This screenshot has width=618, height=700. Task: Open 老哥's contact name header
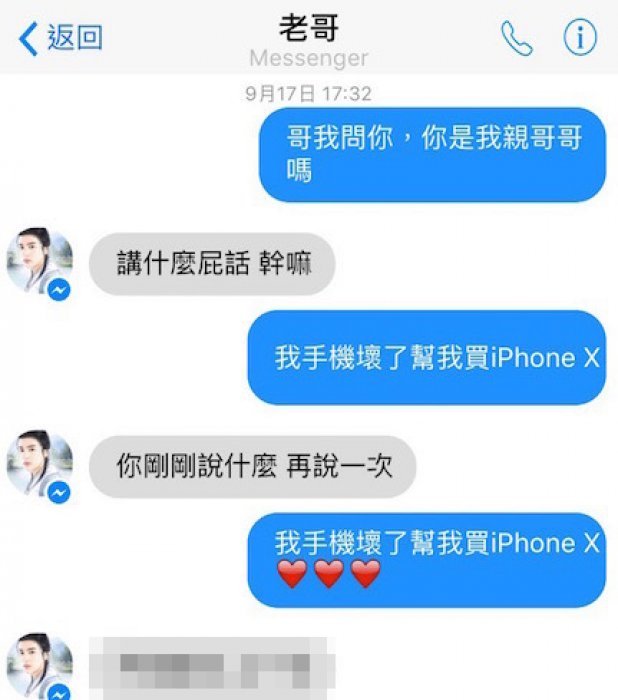click(308, 28)
